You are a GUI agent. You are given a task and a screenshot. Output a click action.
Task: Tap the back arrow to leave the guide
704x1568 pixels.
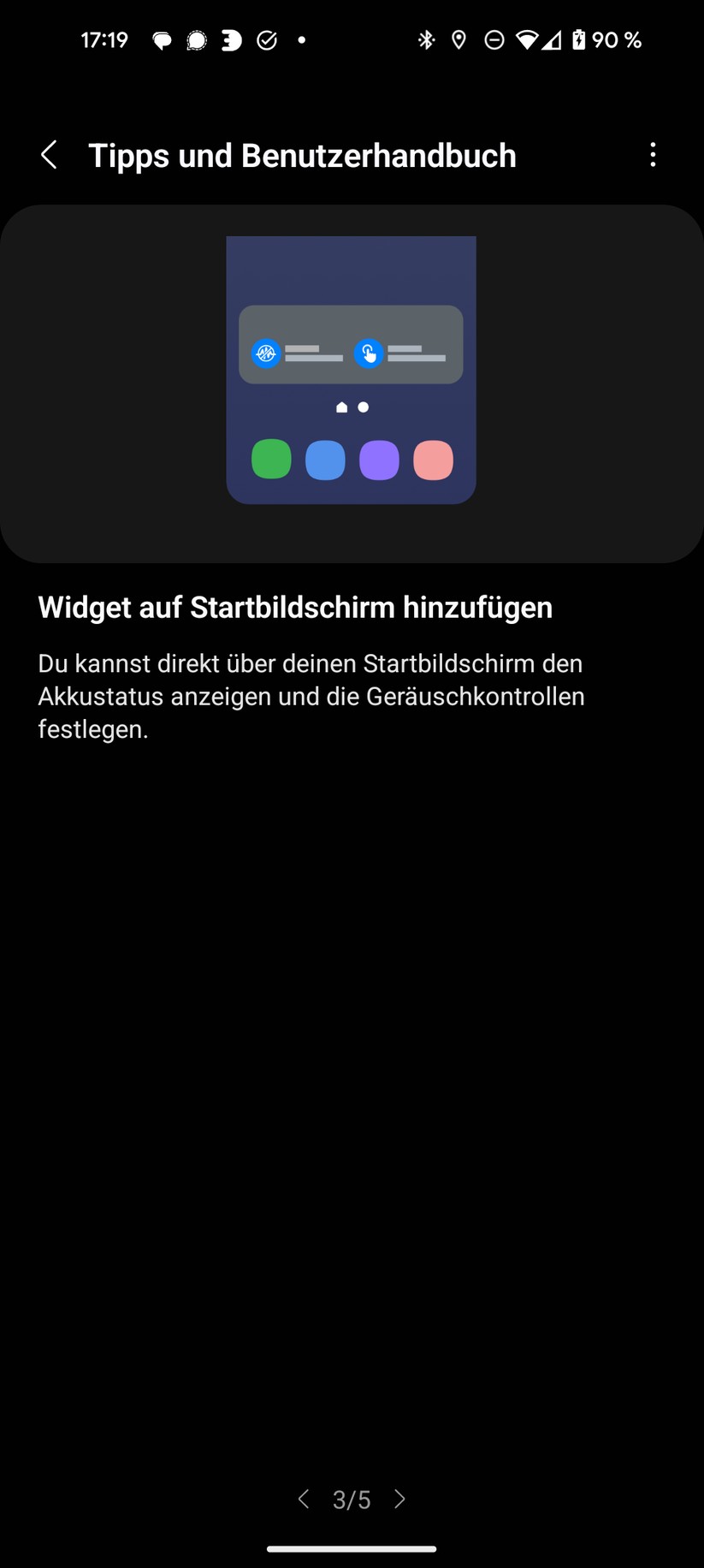pyautogui.click(x=49, y=155)
